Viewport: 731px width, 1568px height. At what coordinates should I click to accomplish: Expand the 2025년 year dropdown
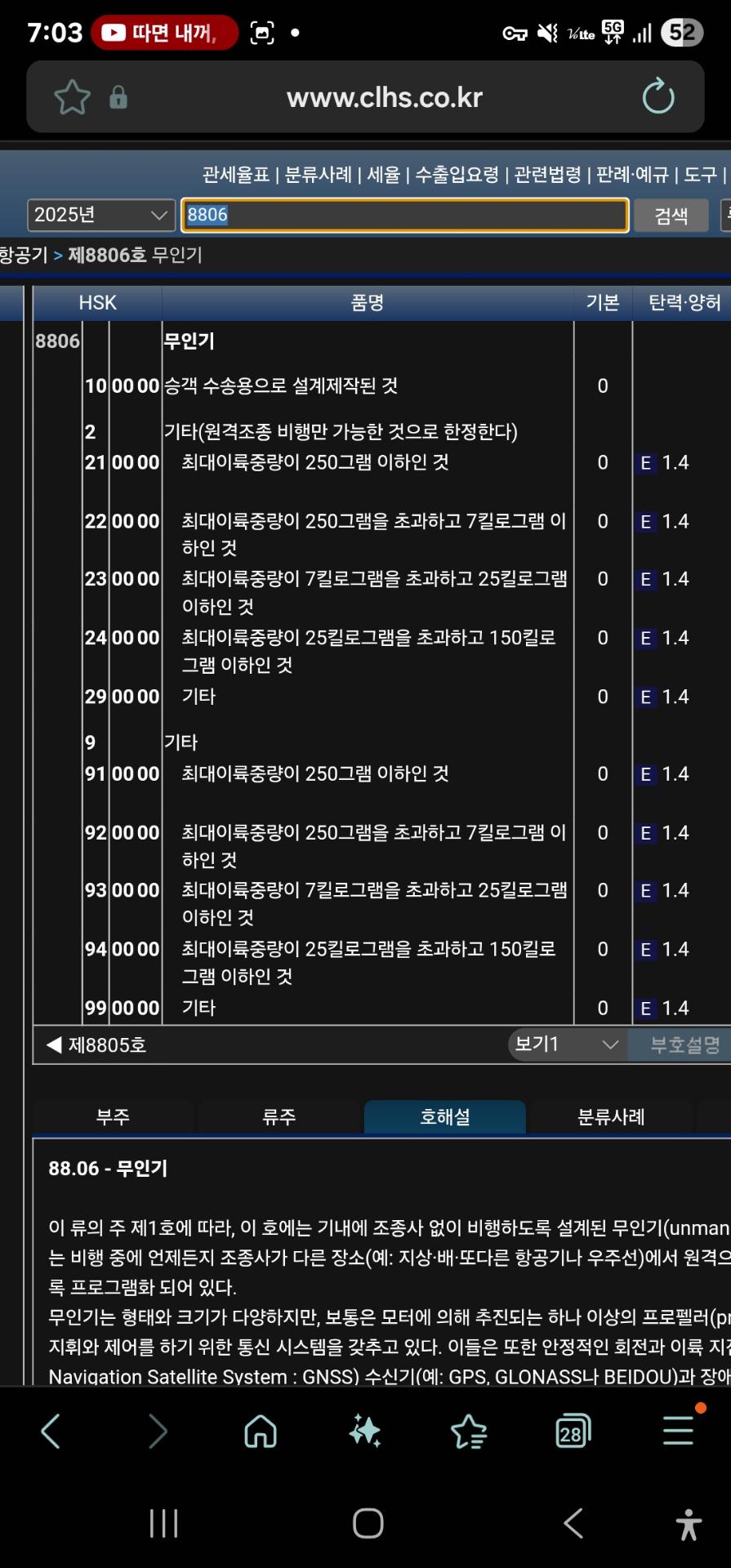(100, 215)
